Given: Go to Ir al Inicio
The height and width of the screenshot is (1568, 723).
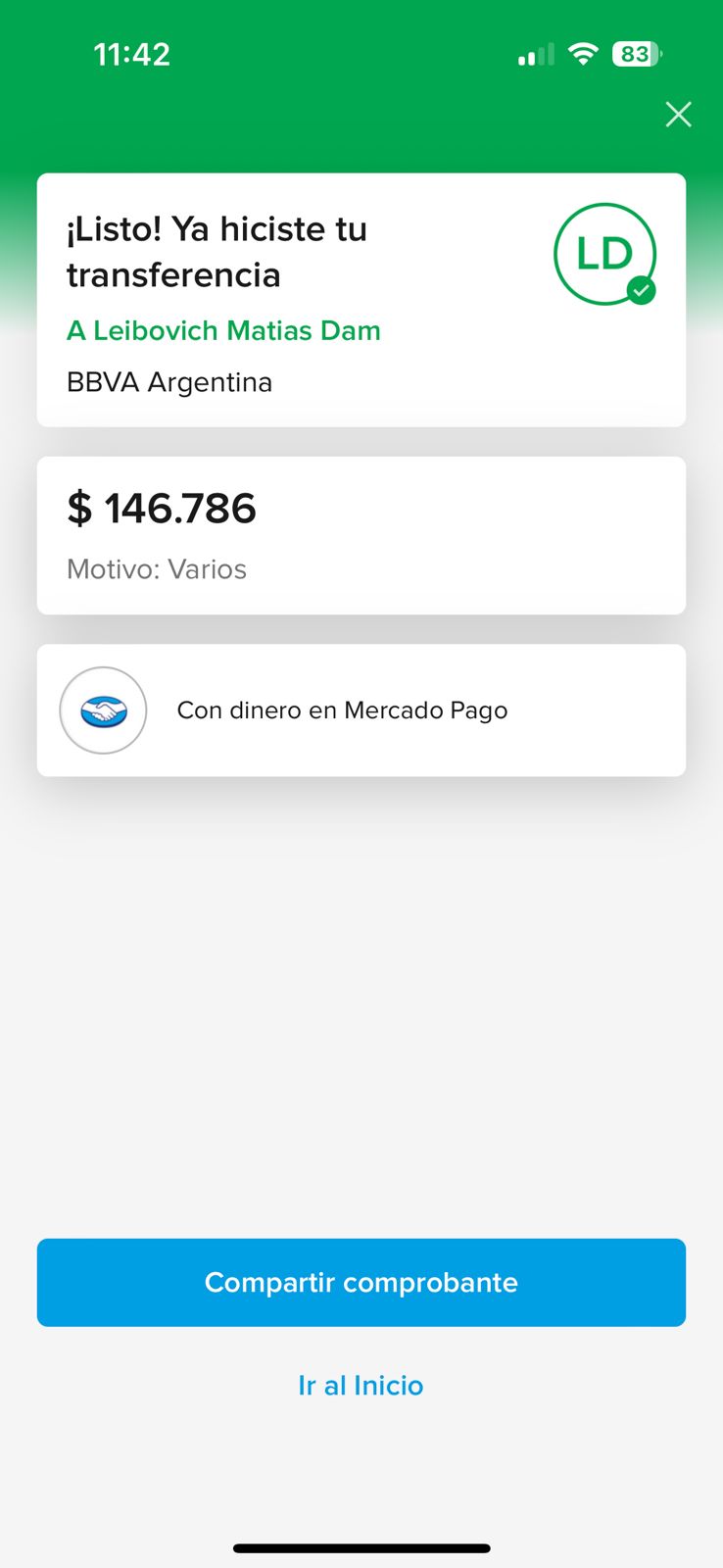Looking at the screenshot, I should coord(361,1385).
